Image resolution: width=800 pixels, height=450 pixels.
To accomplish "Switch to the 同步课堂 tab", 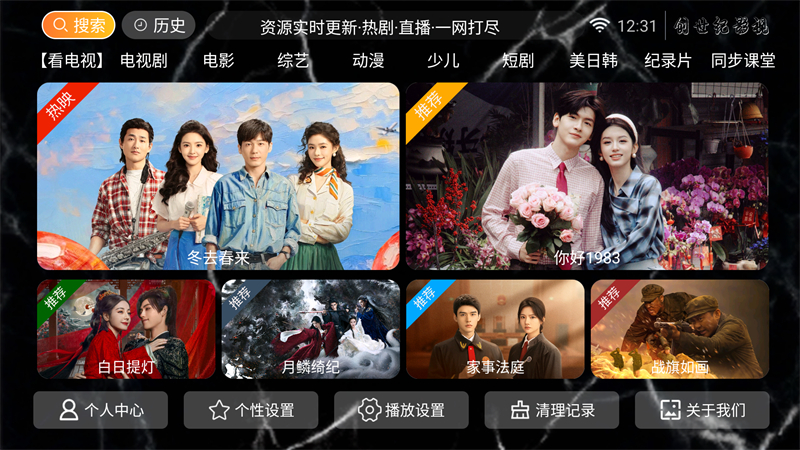I will pyautogui.click(x=743, y=61).
